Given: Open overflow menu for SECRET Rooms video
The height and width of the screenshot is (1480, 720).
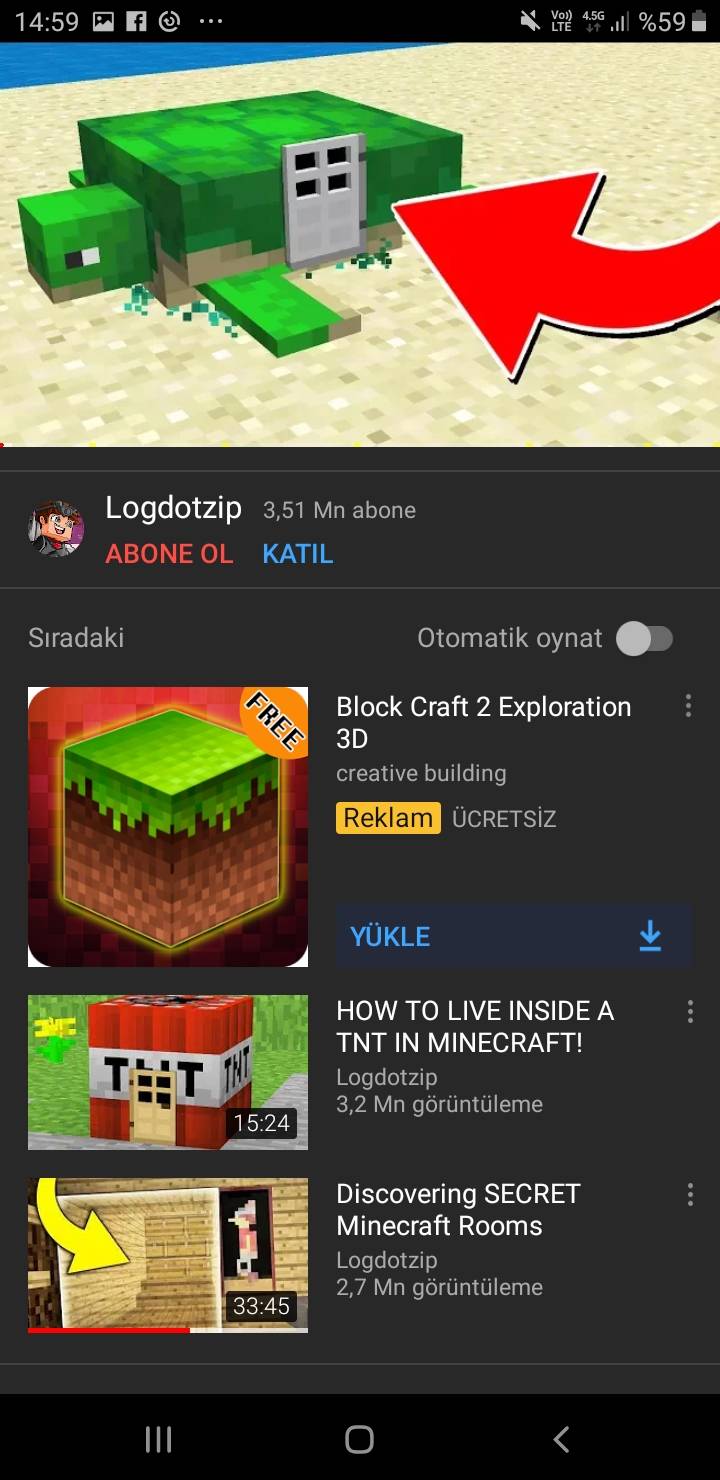Looking at the screenshot, I should click(690, 1195).
